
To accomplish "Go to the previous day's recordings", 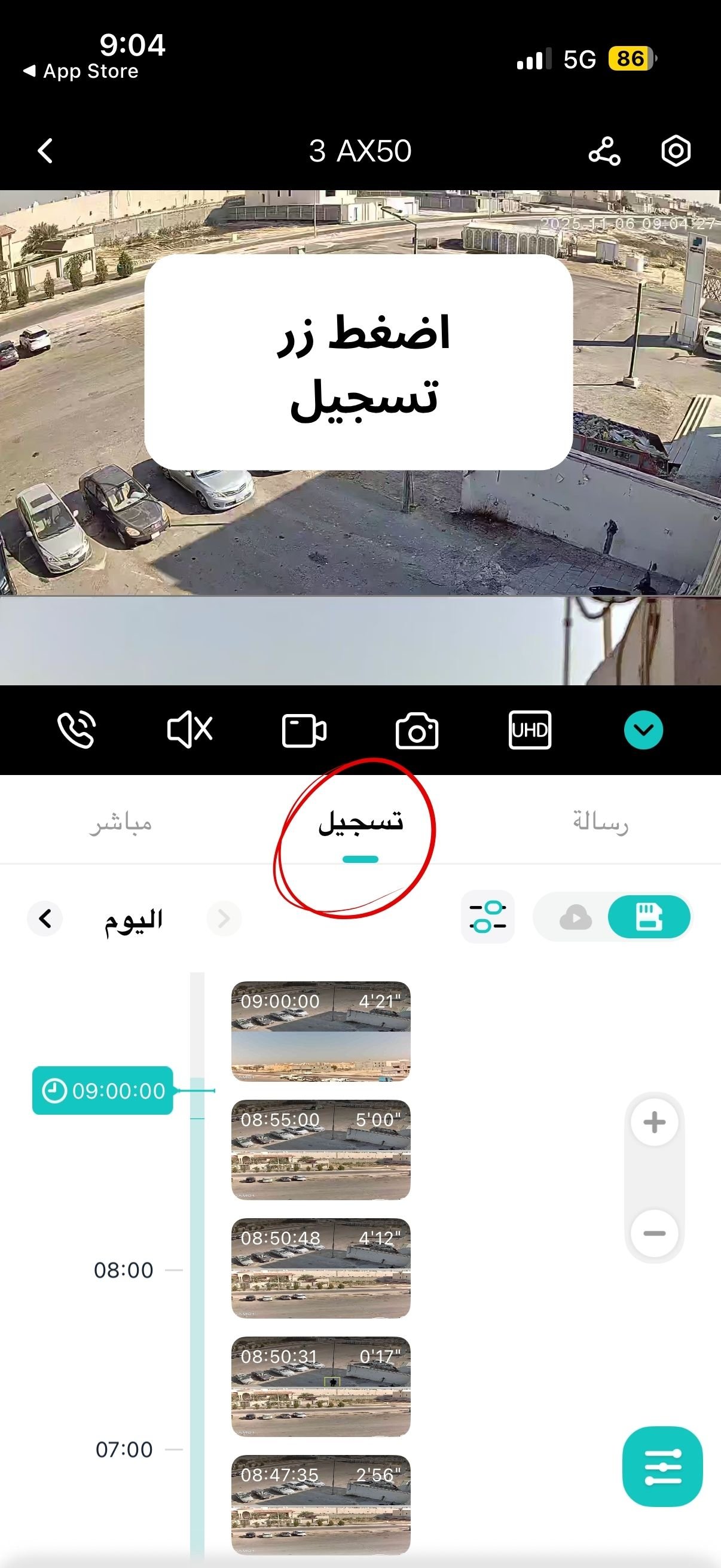I will point(45,918).
